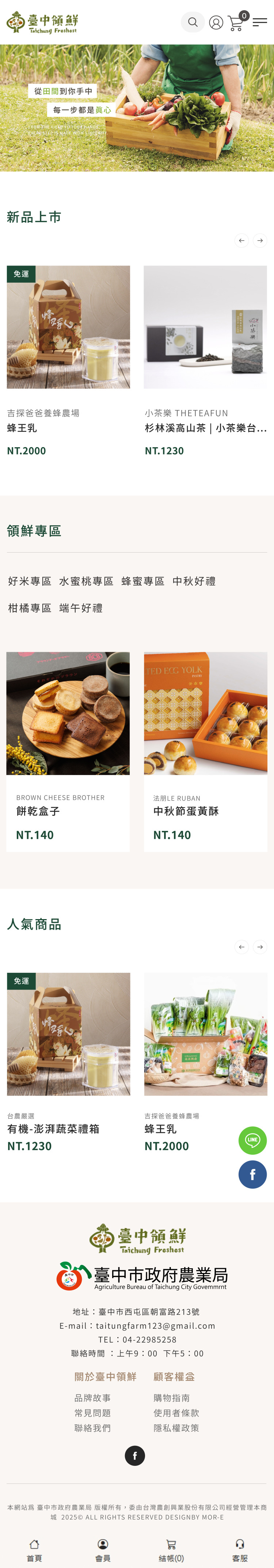Image resolution: width=274 pixels, height=1568 pixels.
Task: Switch to the 首頁 bottom tab
Action: [34, 1550]
